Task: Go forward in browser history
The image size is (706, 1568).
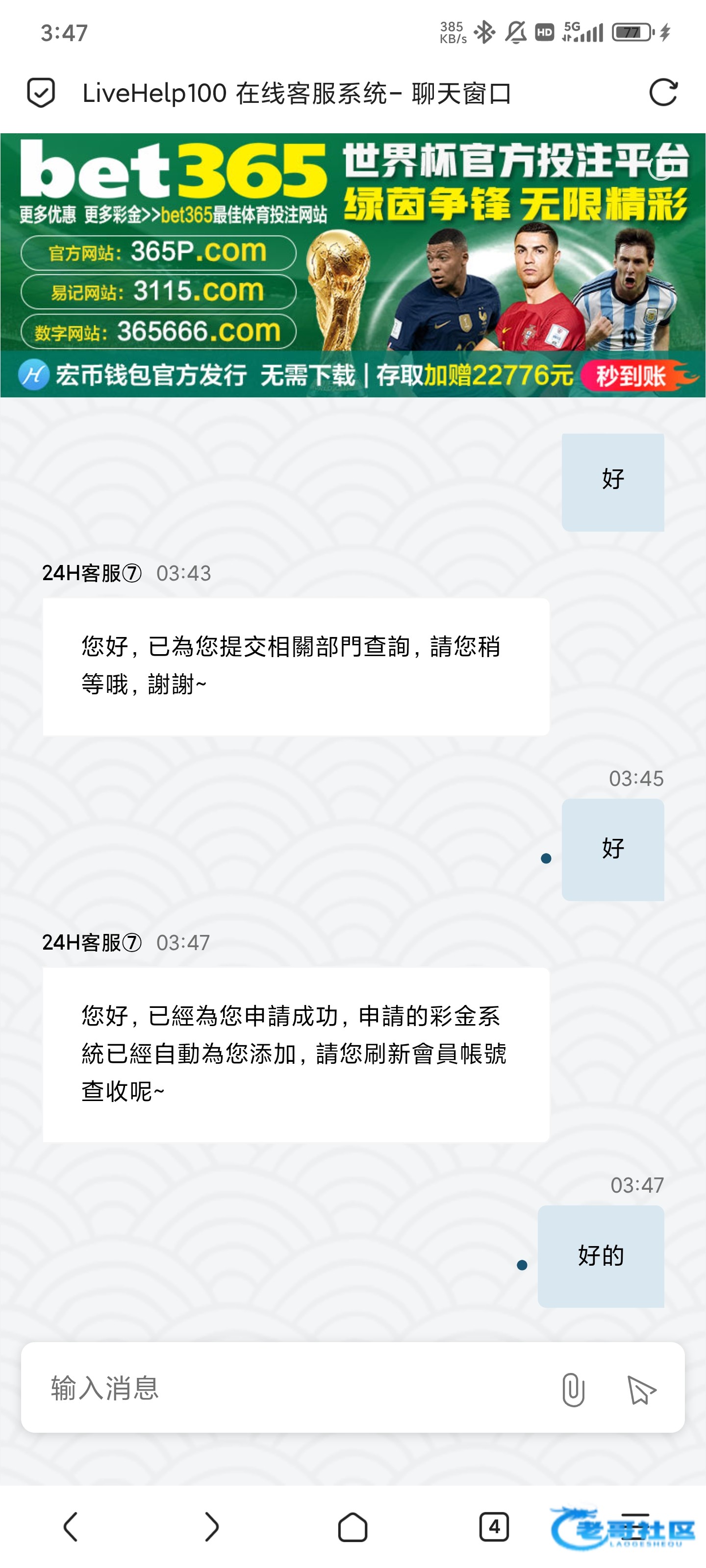Action: (211, 1527)
